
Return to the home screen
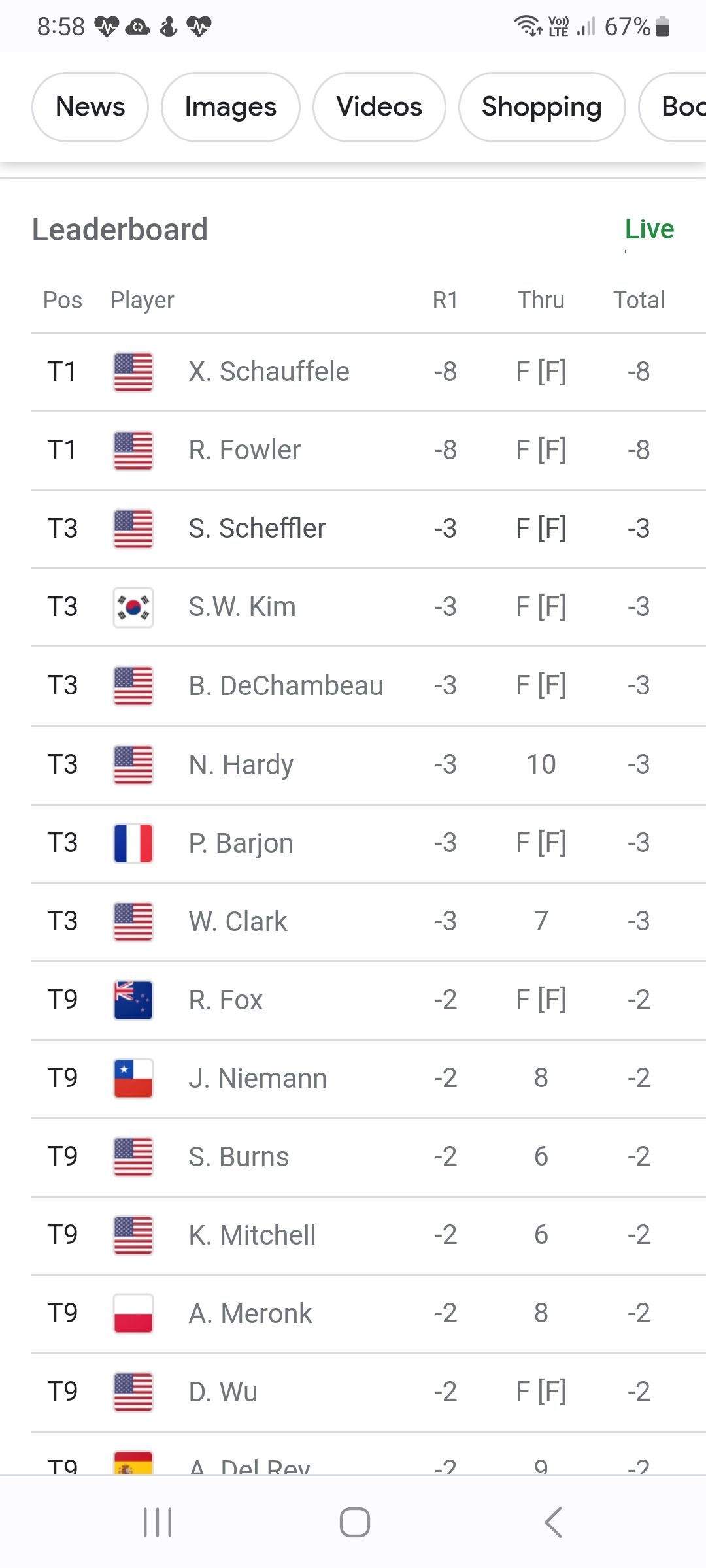[354, 1522]
